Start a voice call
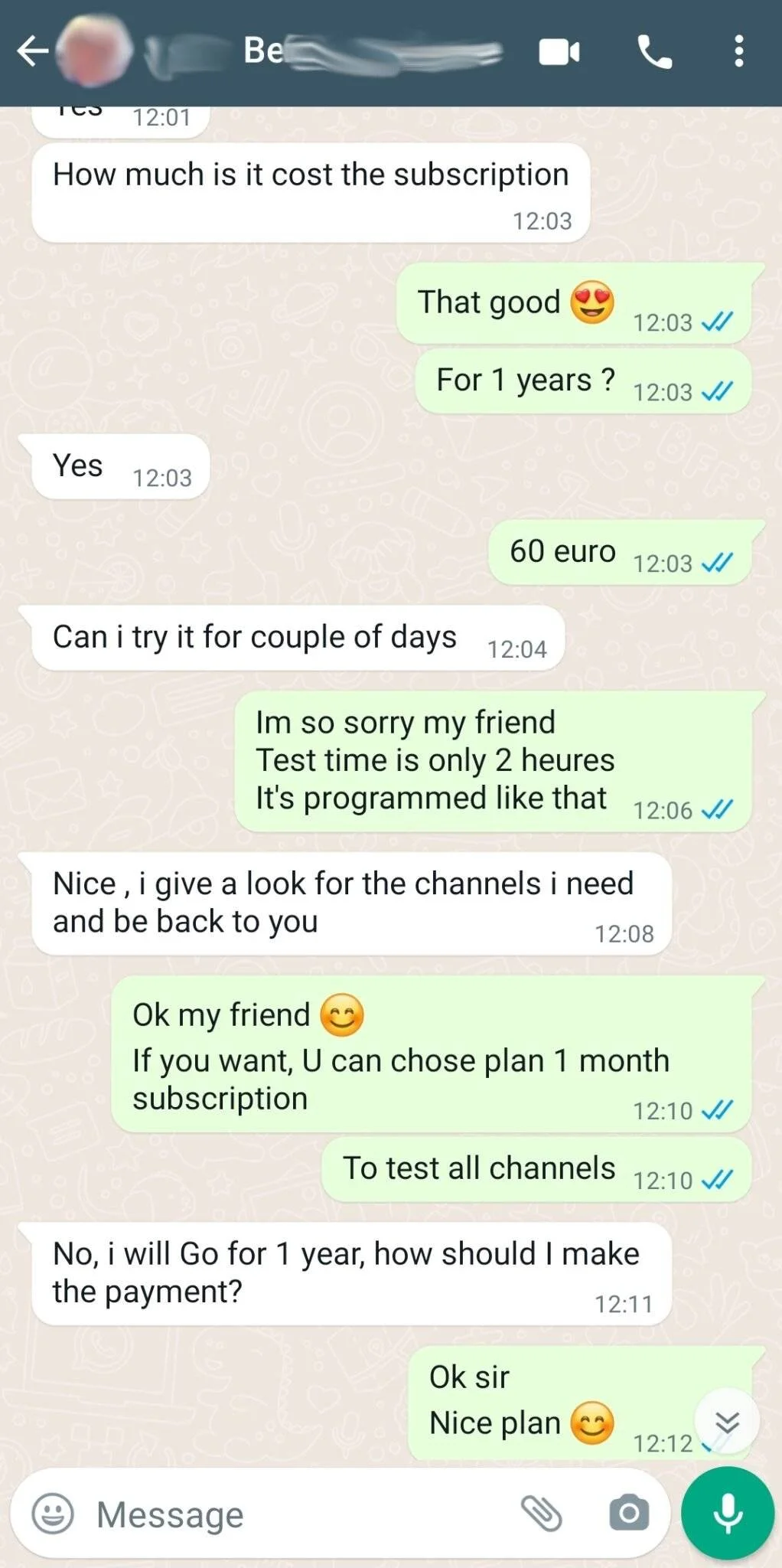The height and width of the screenshot is (1568, 782). [655, 52]
